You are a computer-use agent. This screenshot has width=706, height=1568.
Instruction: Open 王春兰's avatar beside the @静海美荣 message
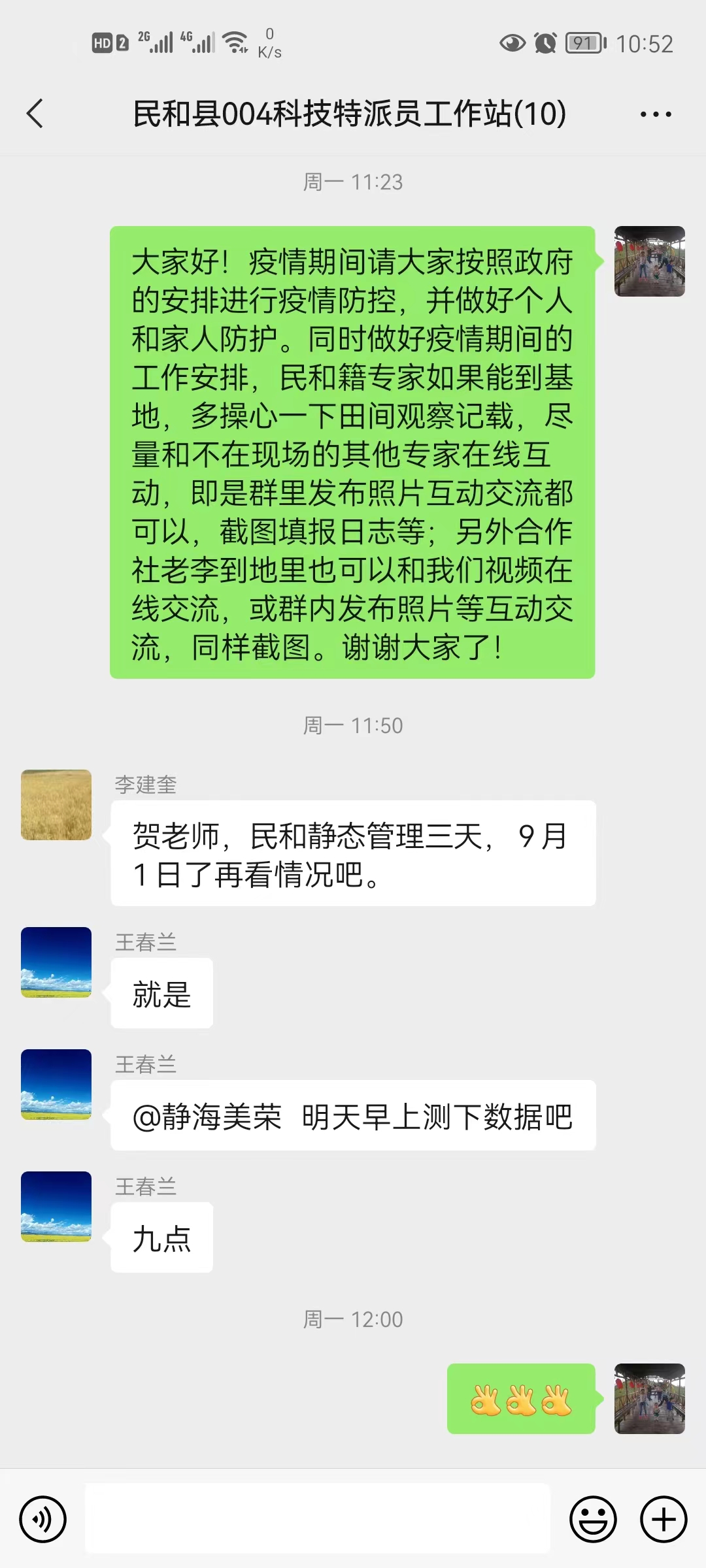click(56, 1085)
